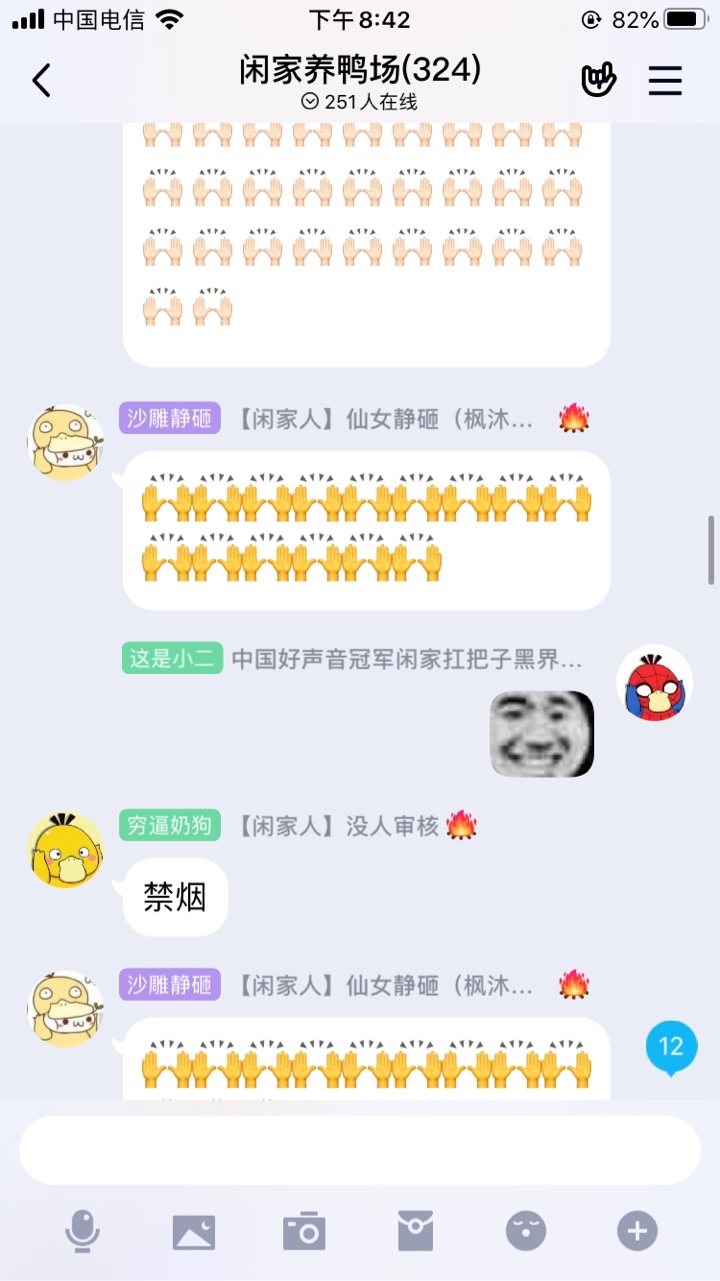This screenshot has width=720, height=1281.
Task: Open the photo gallery picker
Action: [193, 1231]
